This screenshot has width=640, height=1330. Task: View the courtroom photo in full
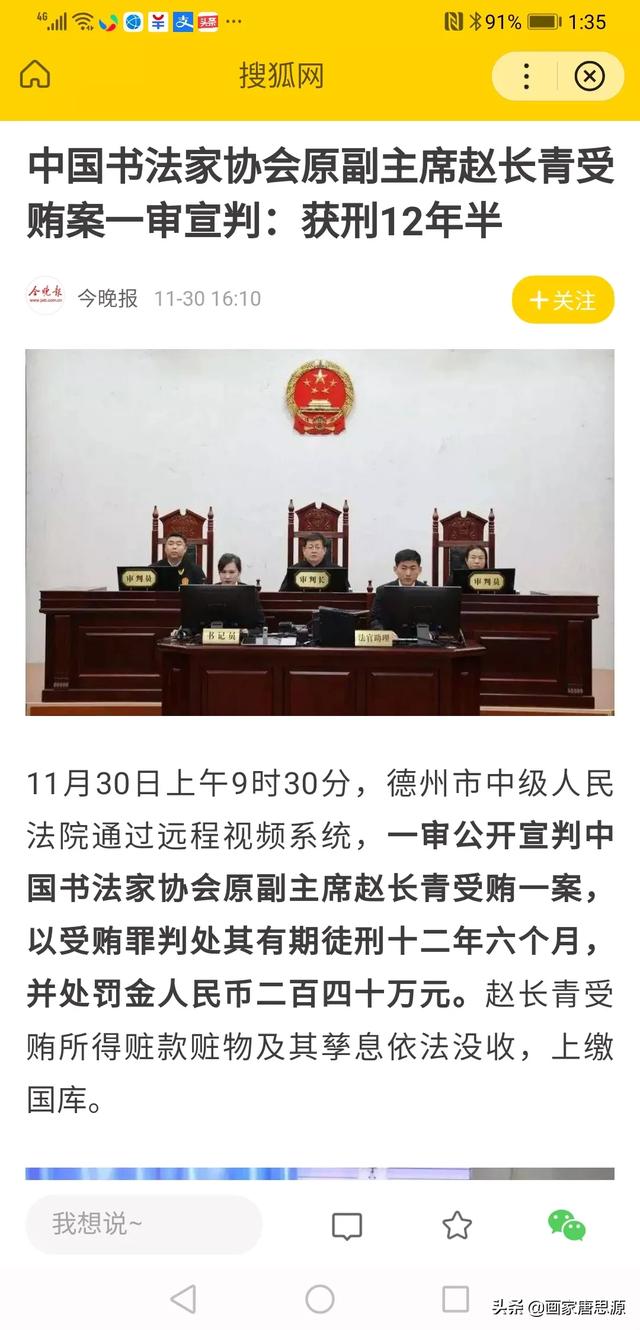[x=320, y=532]
